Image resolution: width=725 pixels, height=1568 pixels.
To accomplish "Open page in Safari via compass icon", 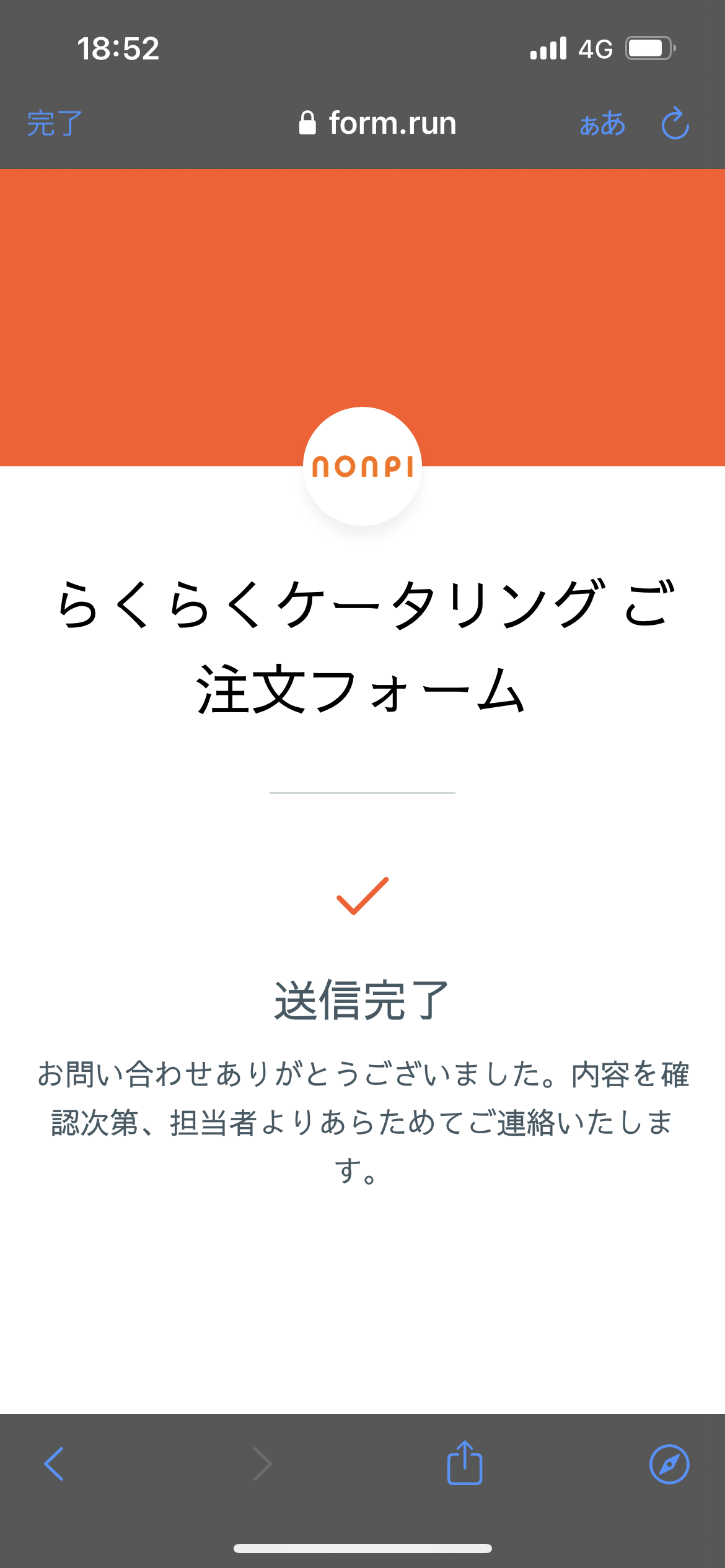I will 669,1464.
